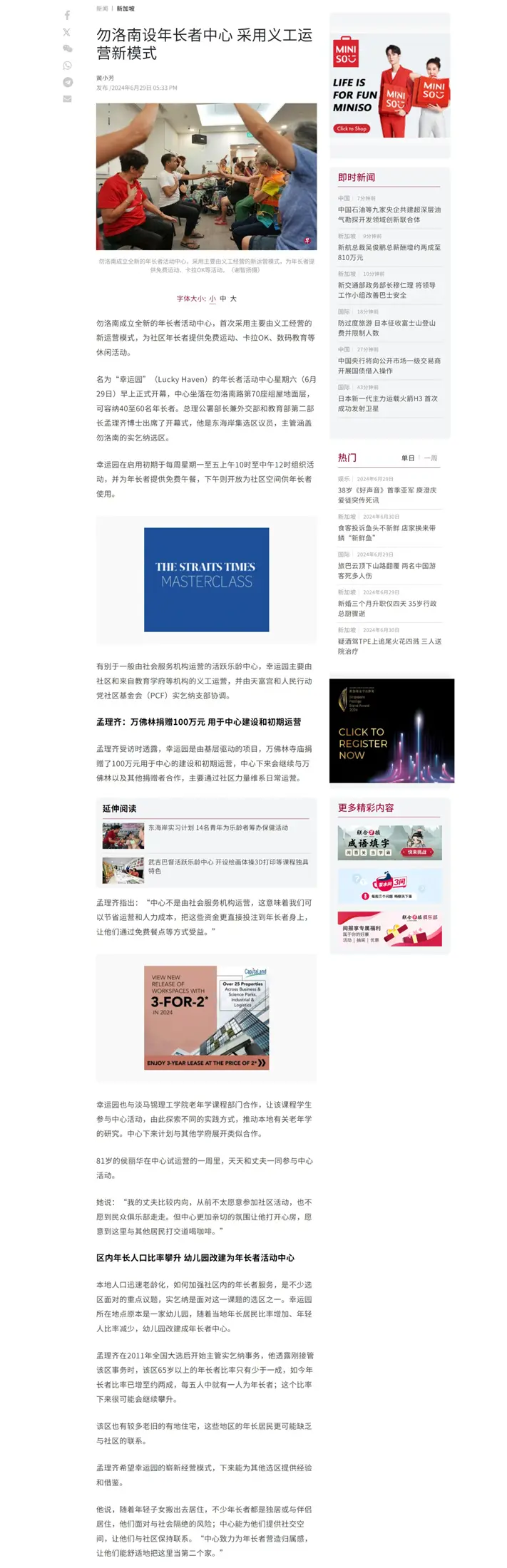Share article via WeChat
Image resolution: width=507 pixels, height=1568 pixels.
coord(67,48)
